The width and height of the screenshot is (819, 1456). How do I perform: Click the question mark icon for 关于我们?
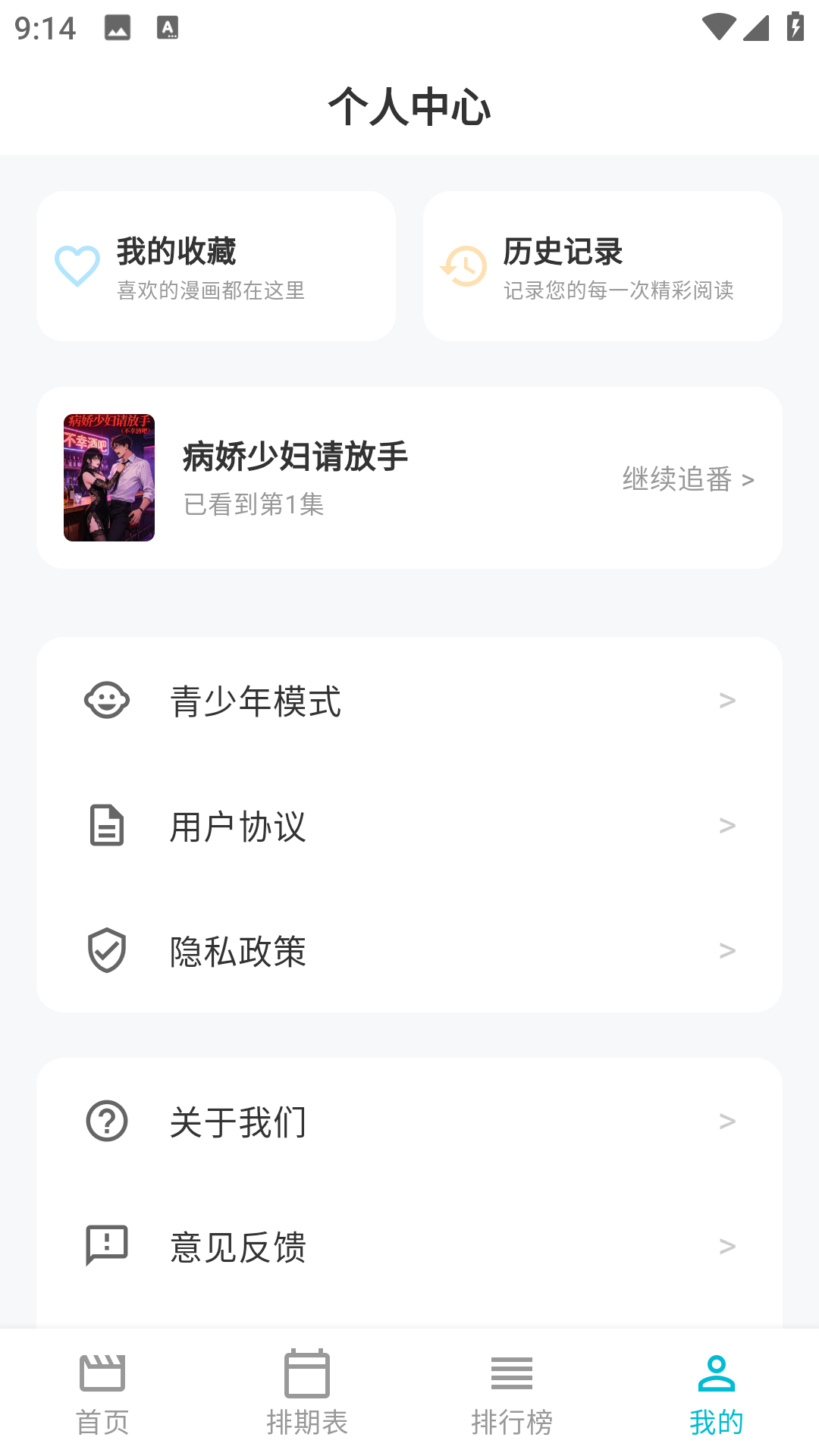(106, 1121)
